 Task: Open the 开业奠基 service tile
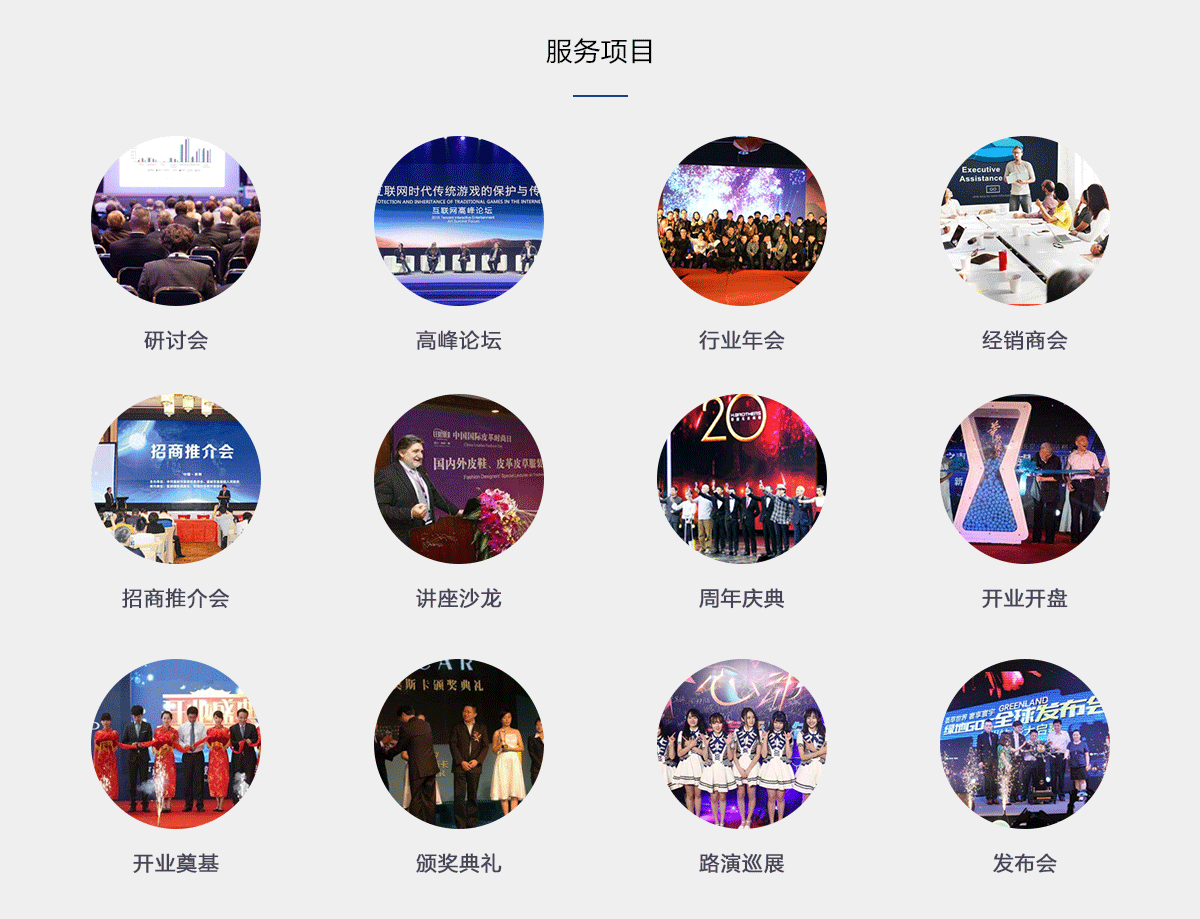[x=176, y=743]
